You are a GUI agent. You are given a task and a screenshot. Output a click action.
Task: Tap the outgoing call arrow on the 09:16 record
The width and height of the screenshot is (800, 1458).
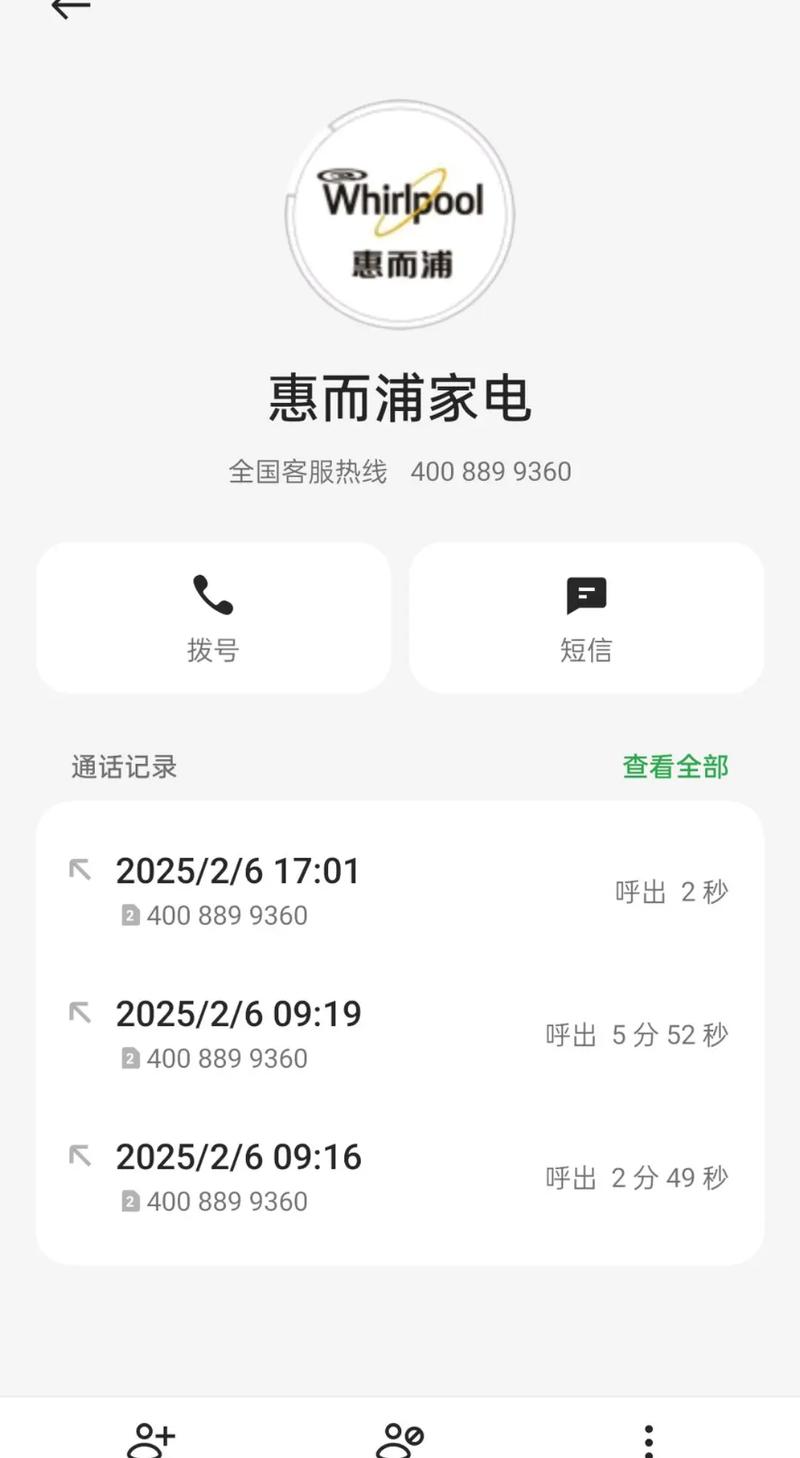(x=79, y=1156)
